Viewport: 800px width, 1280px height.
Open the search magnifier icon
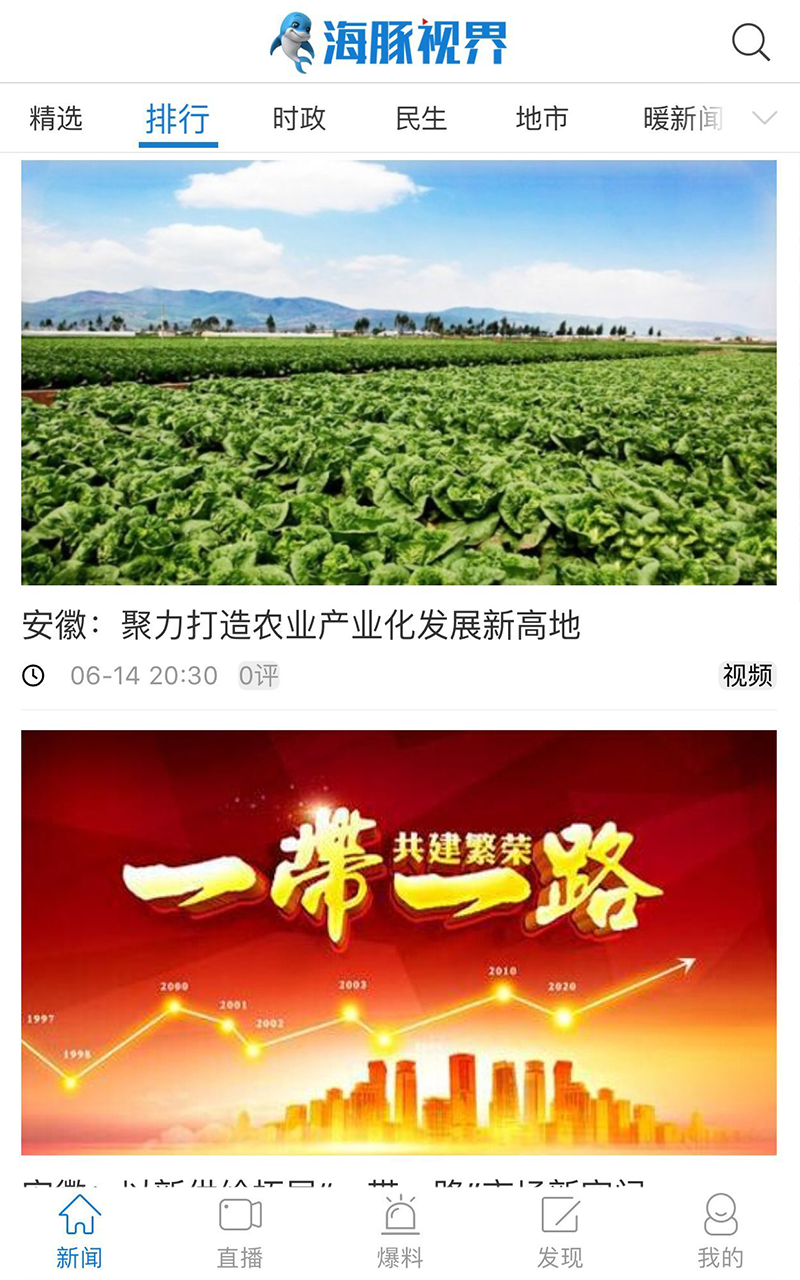click(x=750, y=42)
